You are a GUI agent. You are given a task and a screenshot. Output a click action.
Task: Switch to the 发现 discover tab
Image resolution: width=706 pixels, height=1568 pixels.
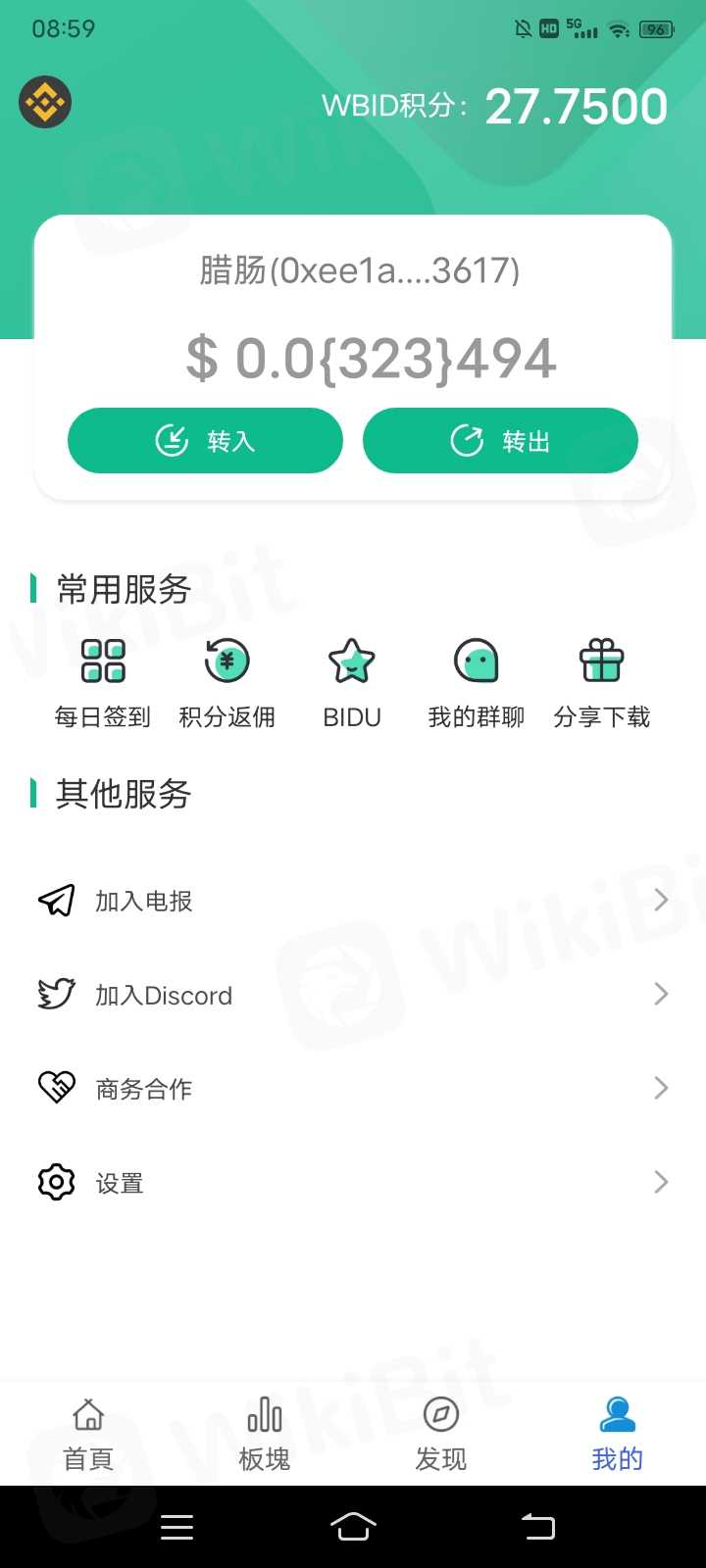441,1434
